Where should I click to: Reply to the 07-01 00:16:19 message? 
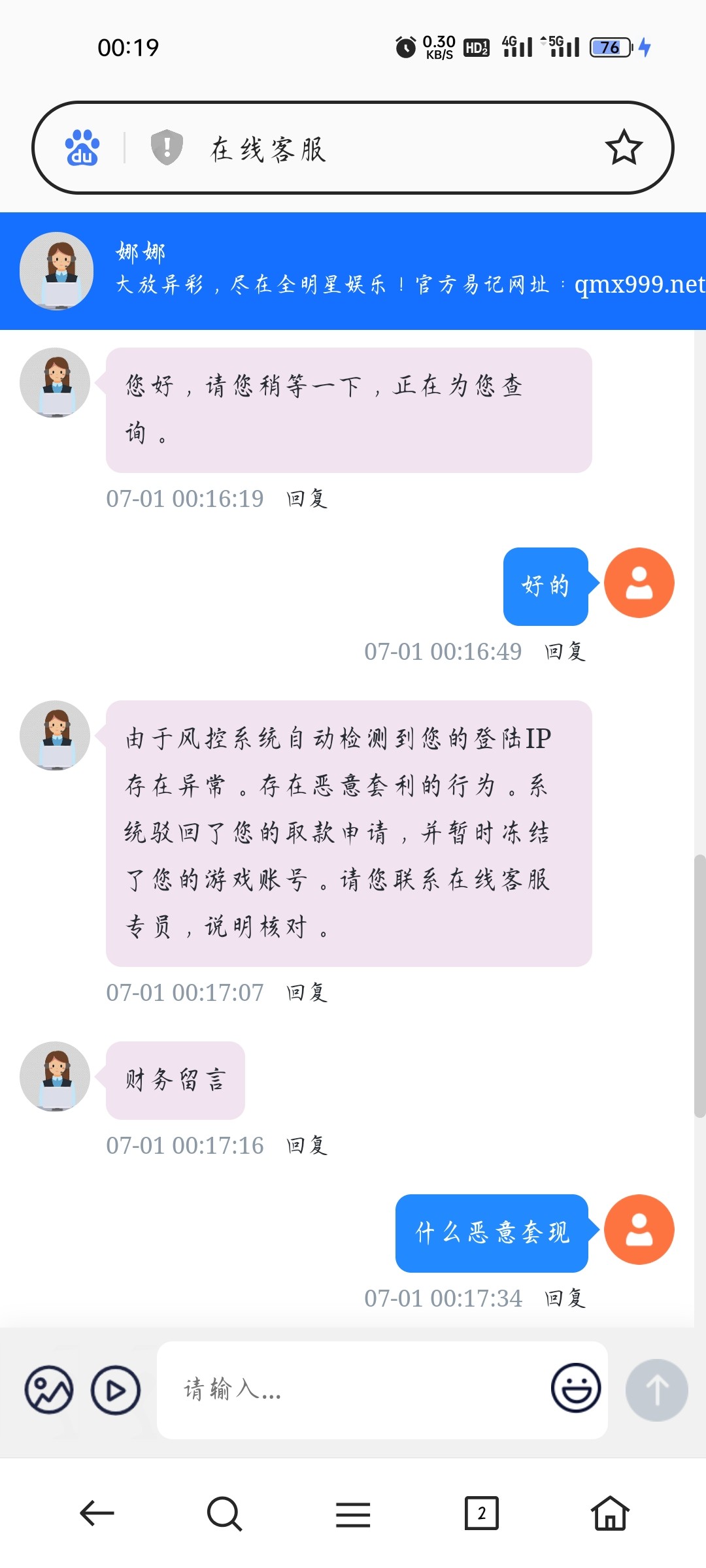pos(307,499)
